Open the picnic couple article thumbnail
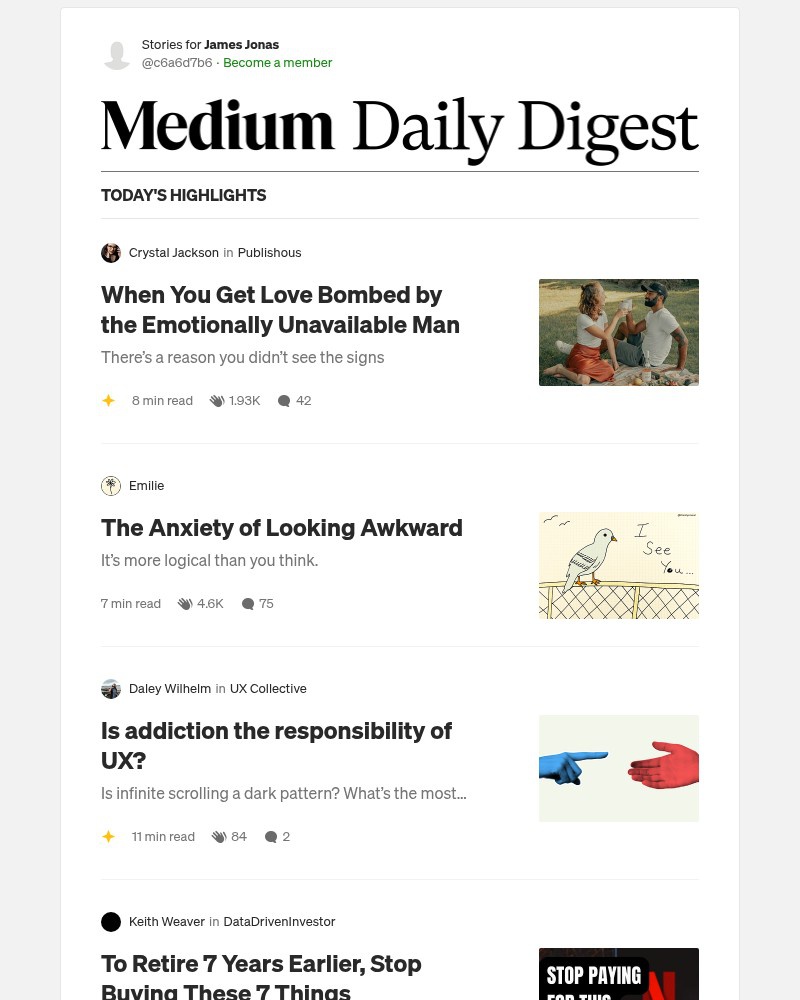 pyautogui.click(x=618, y=332)
